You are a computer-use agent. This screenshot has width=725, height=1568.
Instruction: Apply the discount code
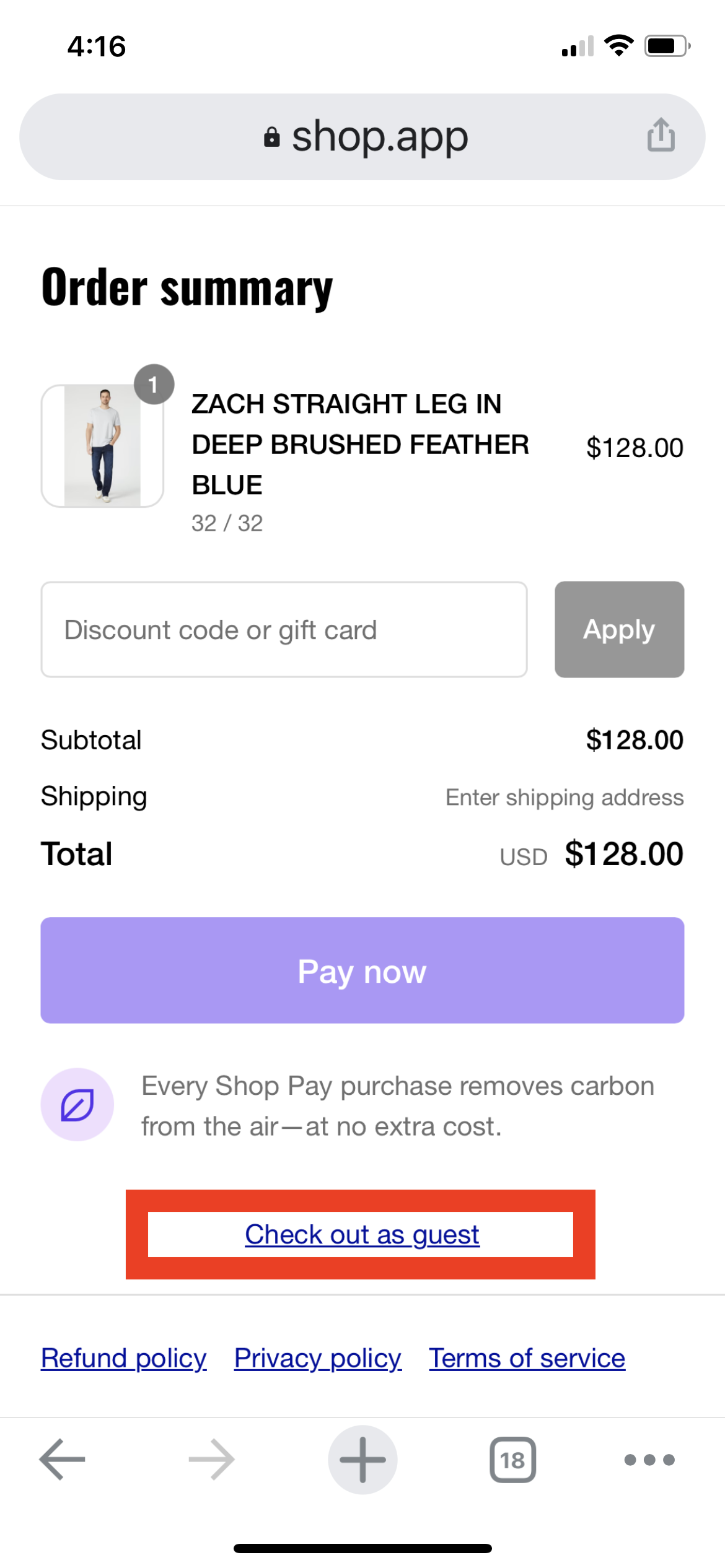pyautogui.click(x=619, y=629)
